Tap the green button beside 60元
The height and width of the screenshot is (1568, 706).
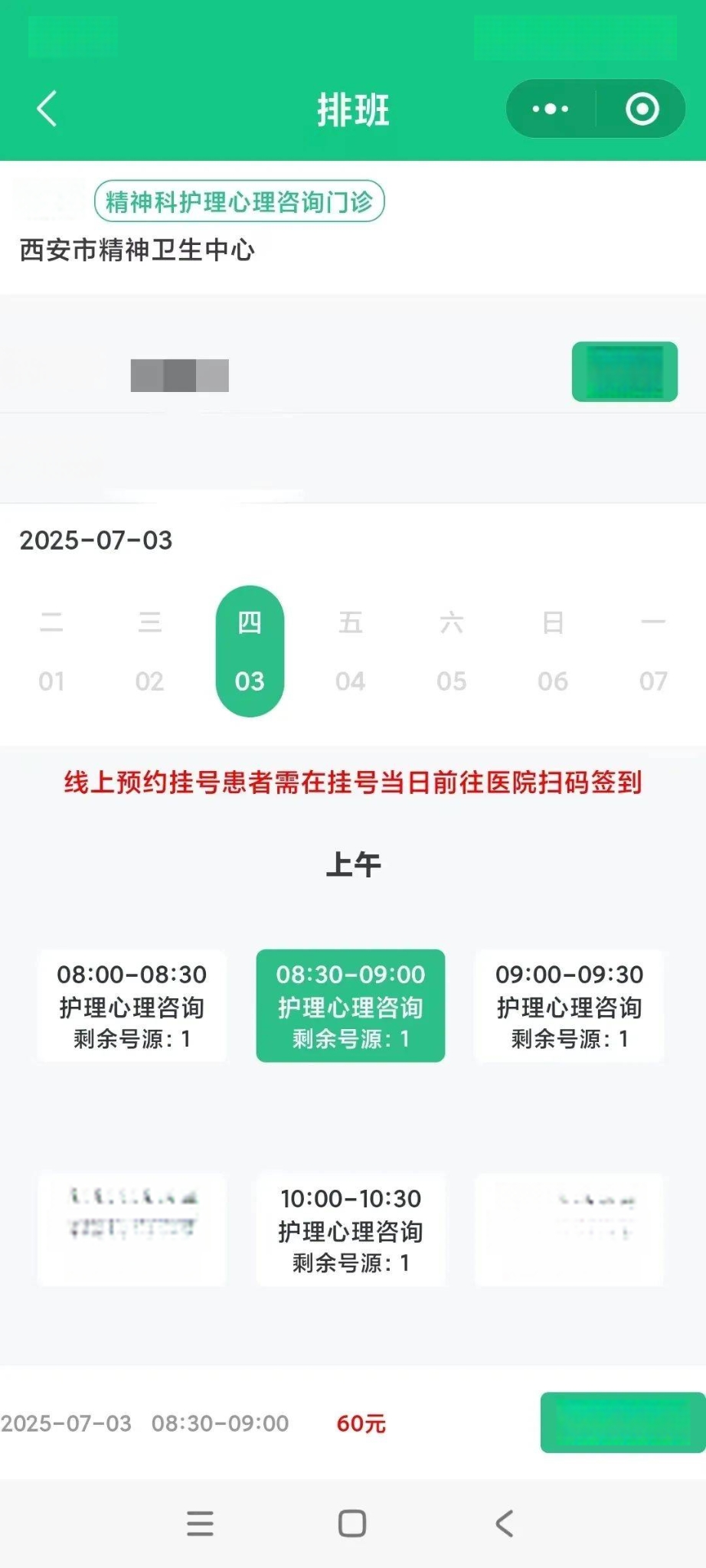tap(623, 1423)
